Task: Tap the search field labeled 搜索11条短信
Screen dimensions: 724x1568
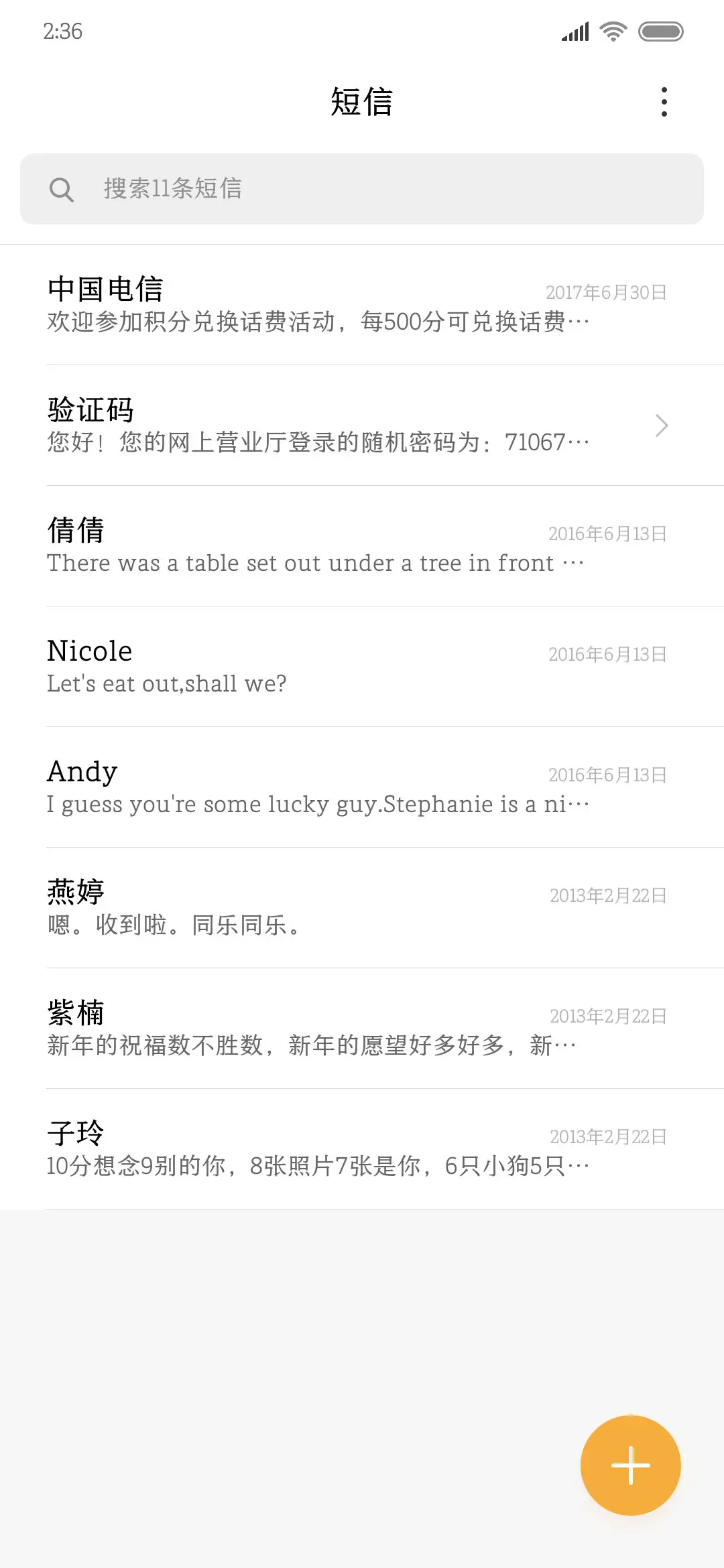Action: click(x=362, y=189)
